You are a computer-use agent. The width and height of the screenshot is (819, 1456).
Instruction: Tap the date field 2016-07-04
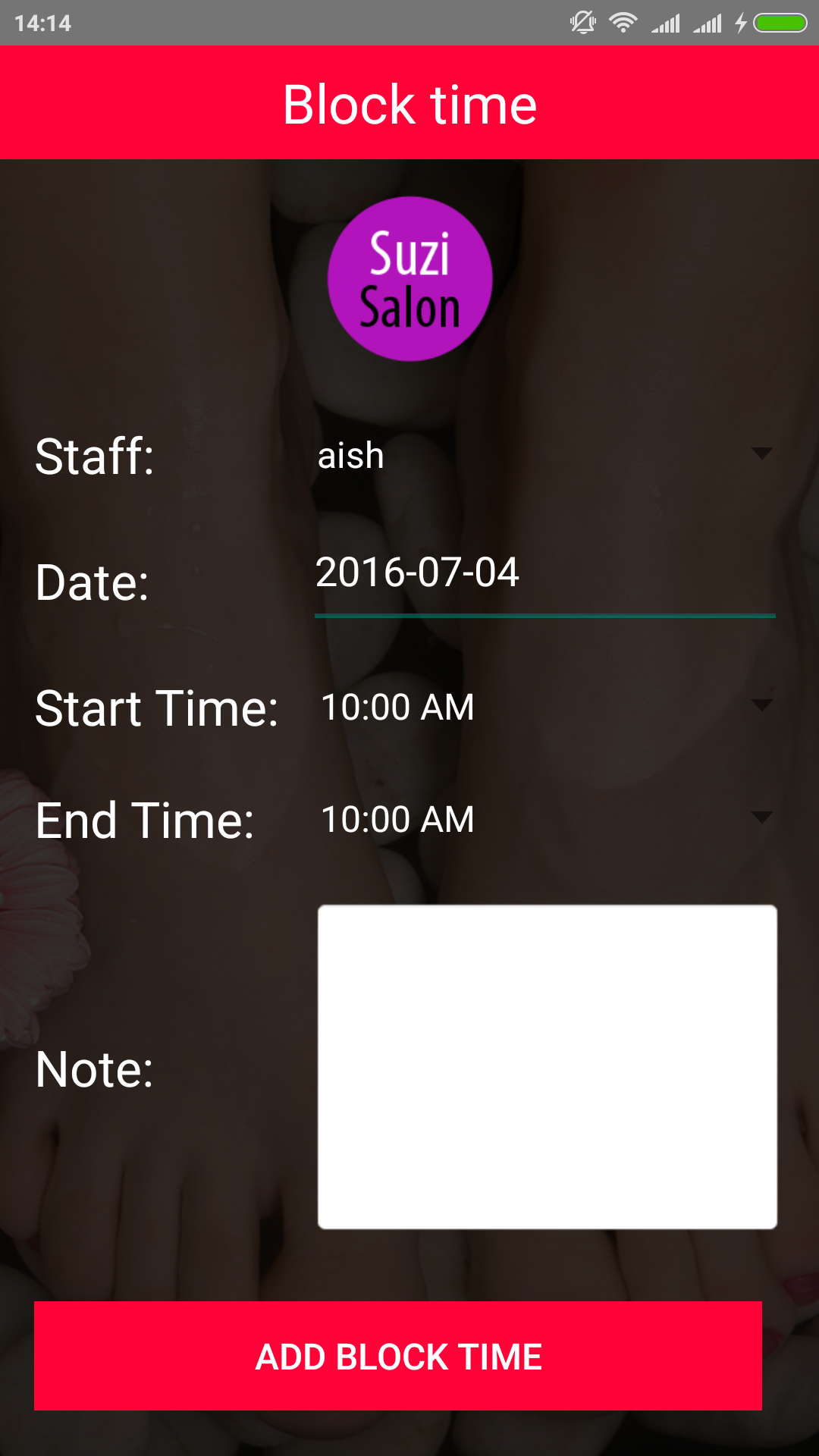[544, 573]
